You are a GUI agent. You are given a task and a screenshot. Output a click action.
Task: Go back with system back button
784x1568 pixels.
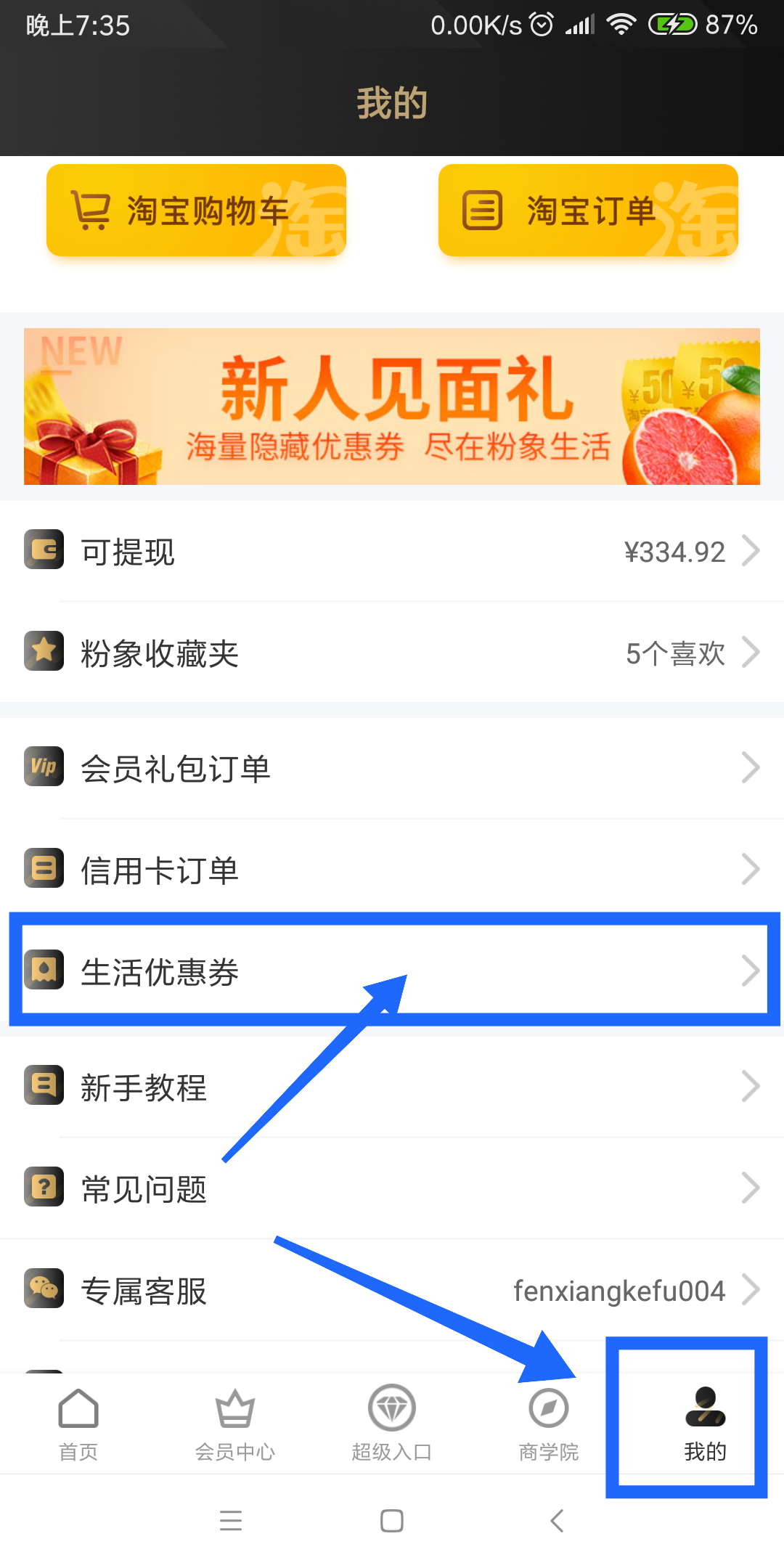(x=557, y=1520)
